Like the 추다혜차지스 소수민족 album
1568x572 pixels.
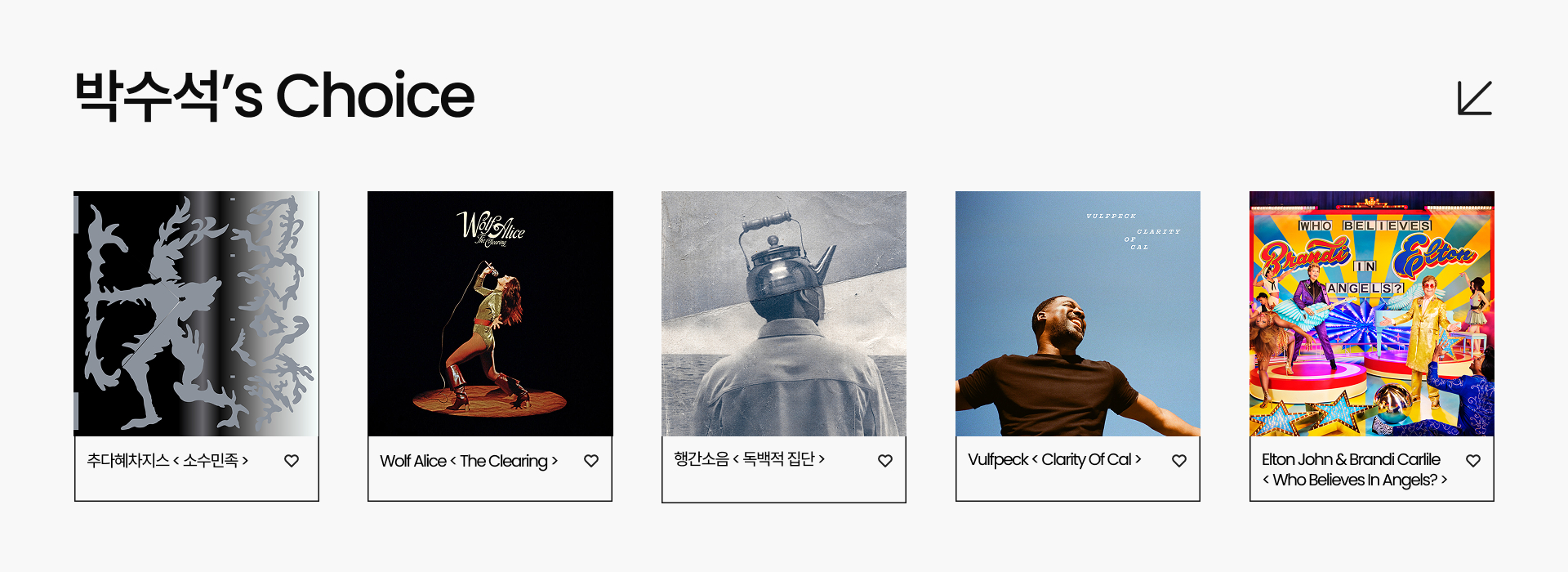tap(292, 461)
